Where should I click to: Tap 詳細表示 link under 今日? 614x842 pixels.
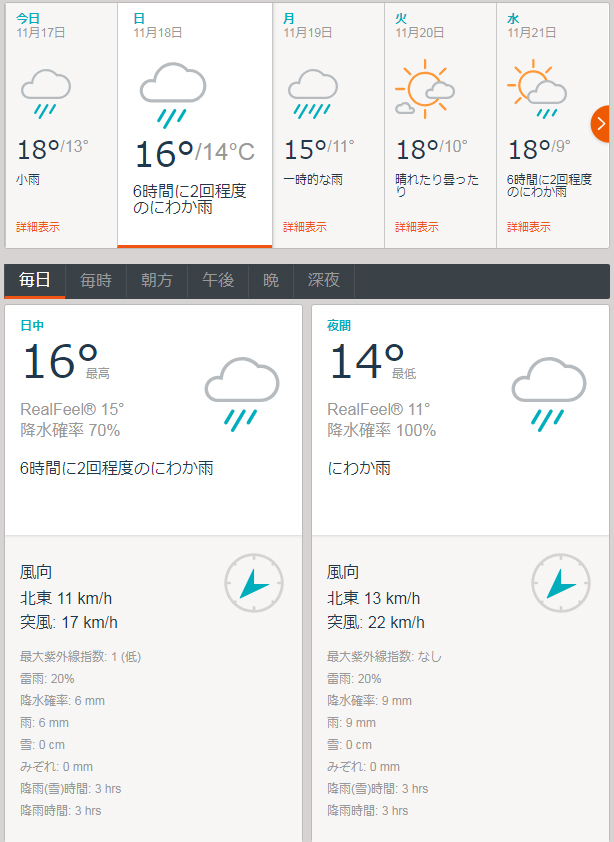pyautogui.click(x=38, y=227)
